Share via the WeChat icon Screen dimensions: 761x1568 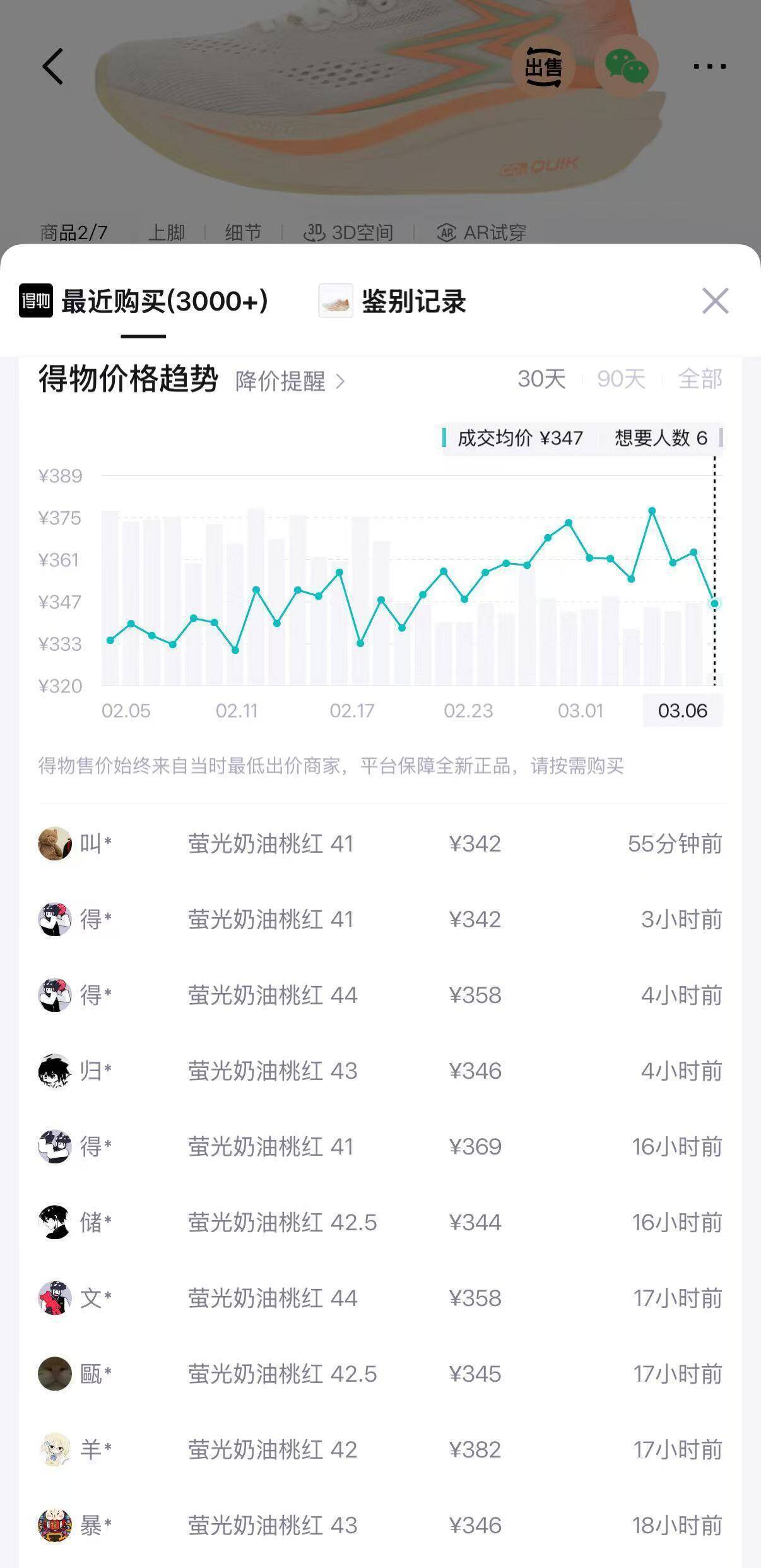tap(626, 66)
